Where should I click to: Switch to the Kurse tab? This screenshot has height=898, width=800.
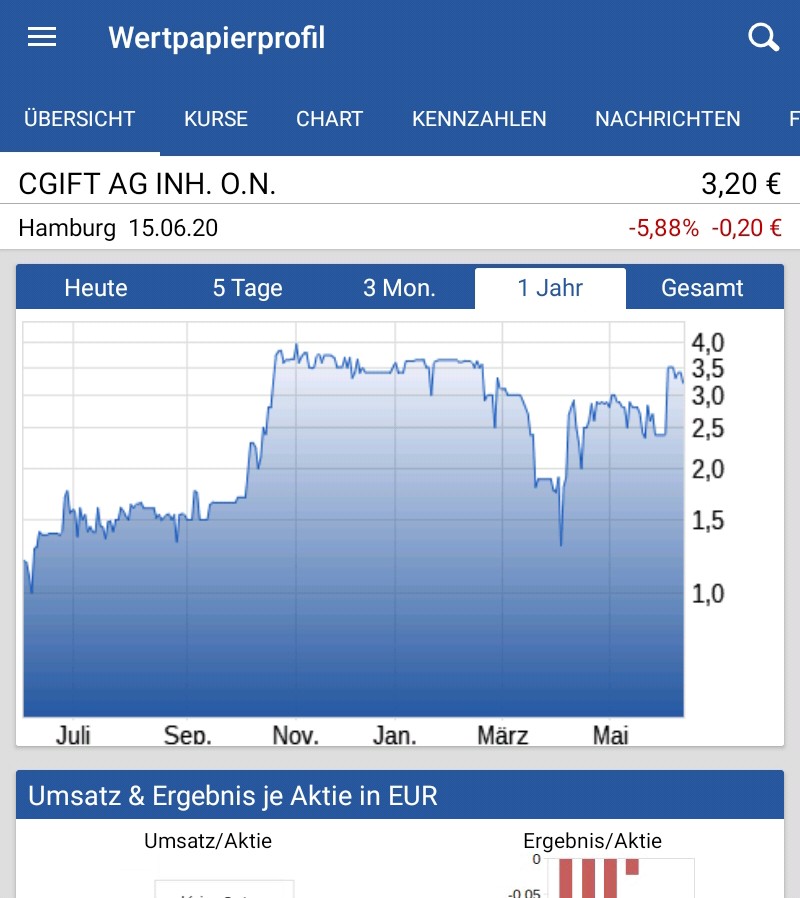pos(216,119)
